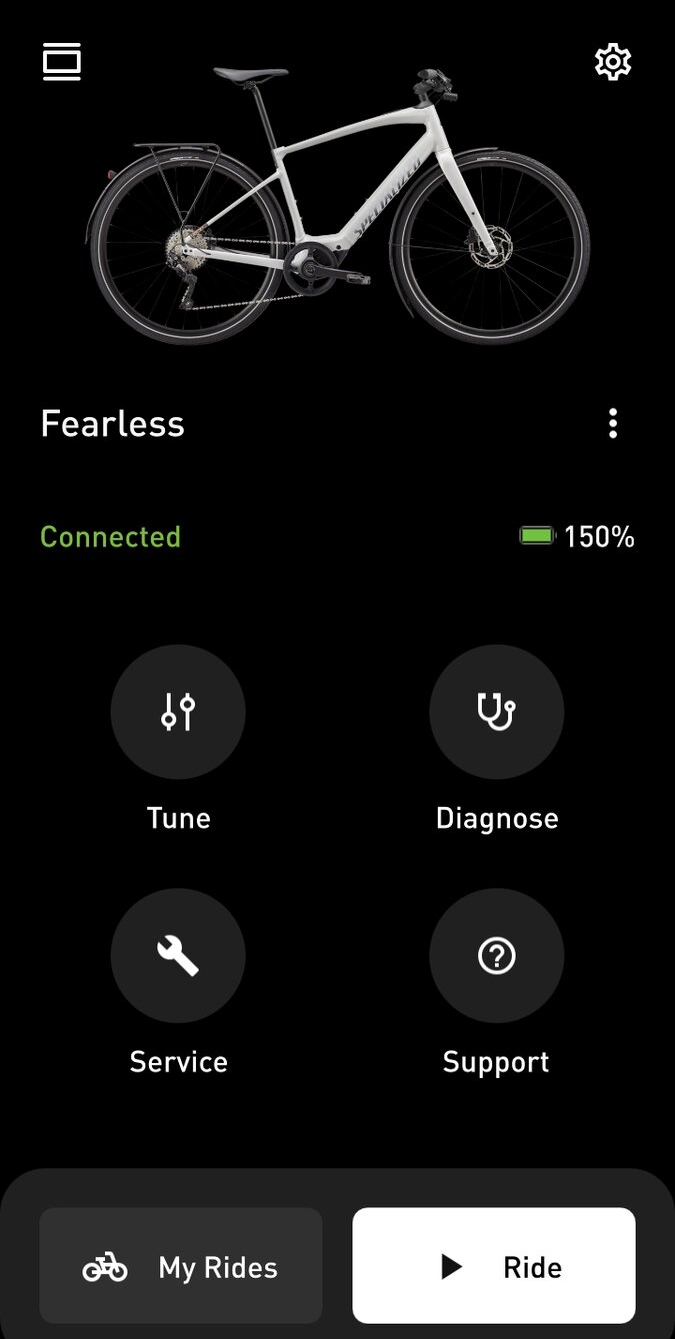Viewport: 675px width, 1339px height.
Task: Start a ride with Ride button
Action: point(494,1266)
